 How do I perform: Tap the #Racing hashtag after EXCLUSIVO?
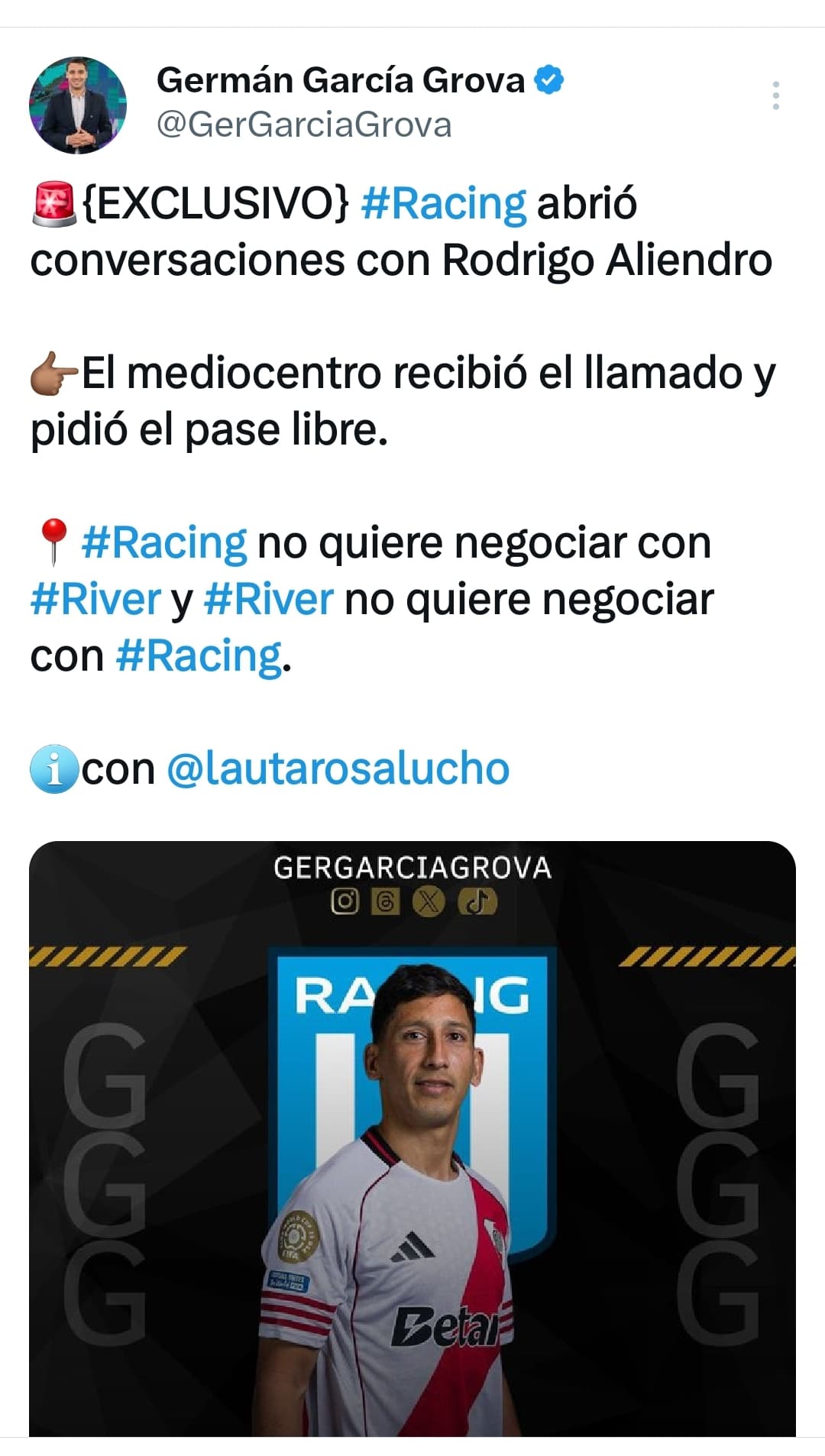[444, 204]
